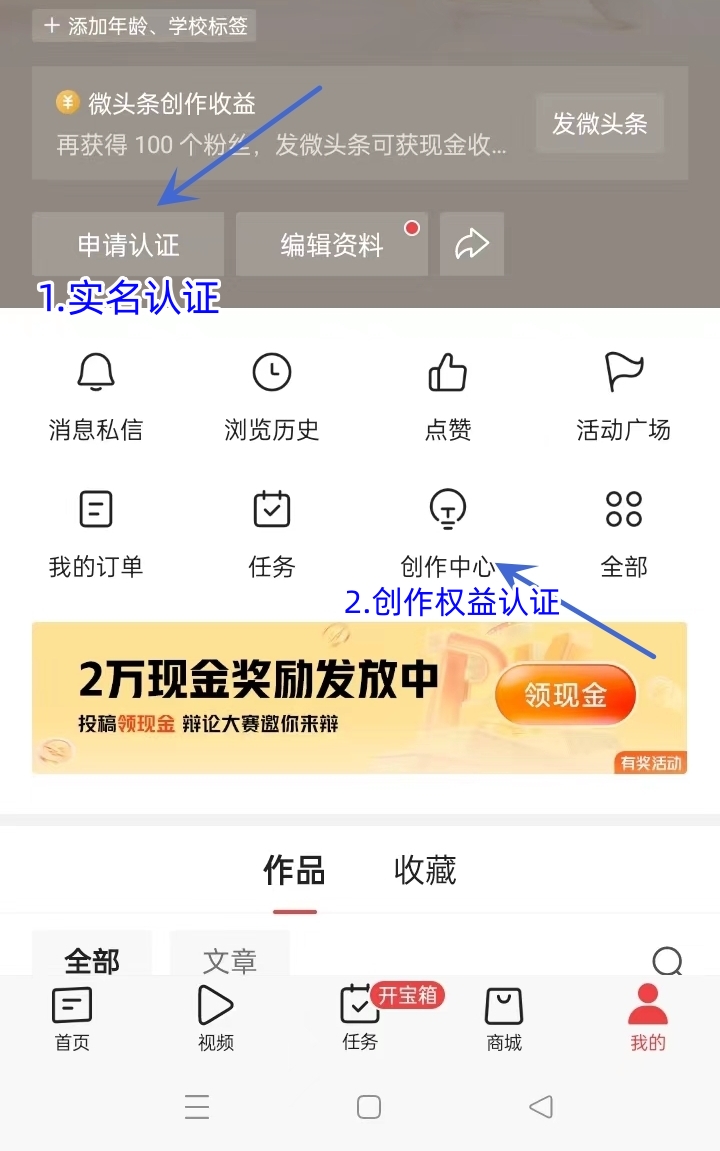720x1151 pixels.
Task: Switch to the 收藏 tab
Action: pos(425,870)
